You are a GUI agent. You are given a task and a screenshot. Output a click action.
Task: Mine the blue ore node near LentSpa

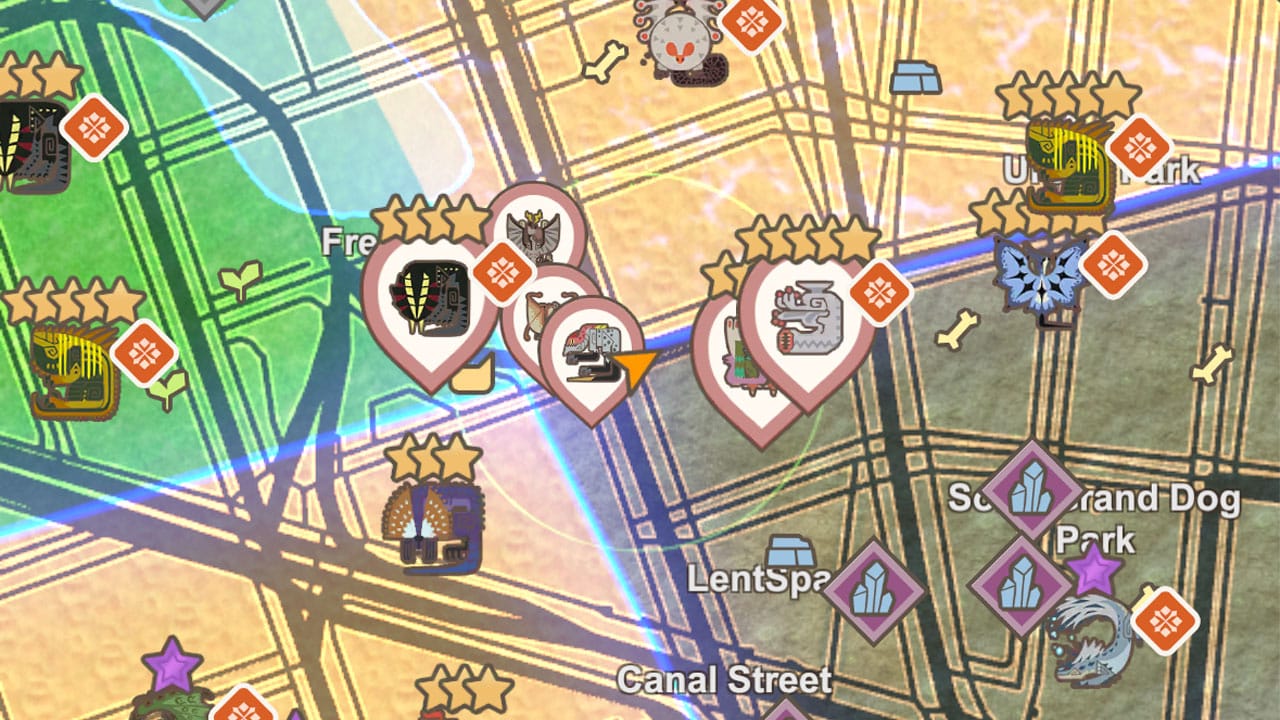click(x=789, y=552)
